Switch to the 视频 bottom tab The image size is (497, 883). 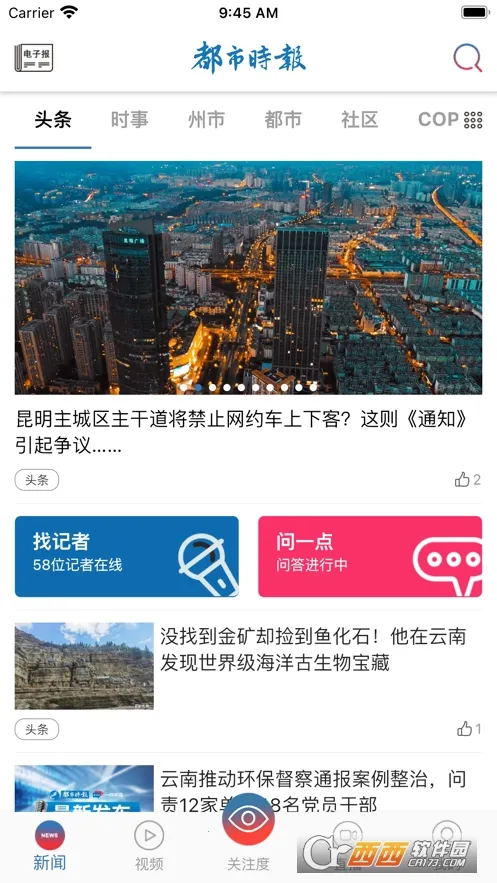[149, 846]
